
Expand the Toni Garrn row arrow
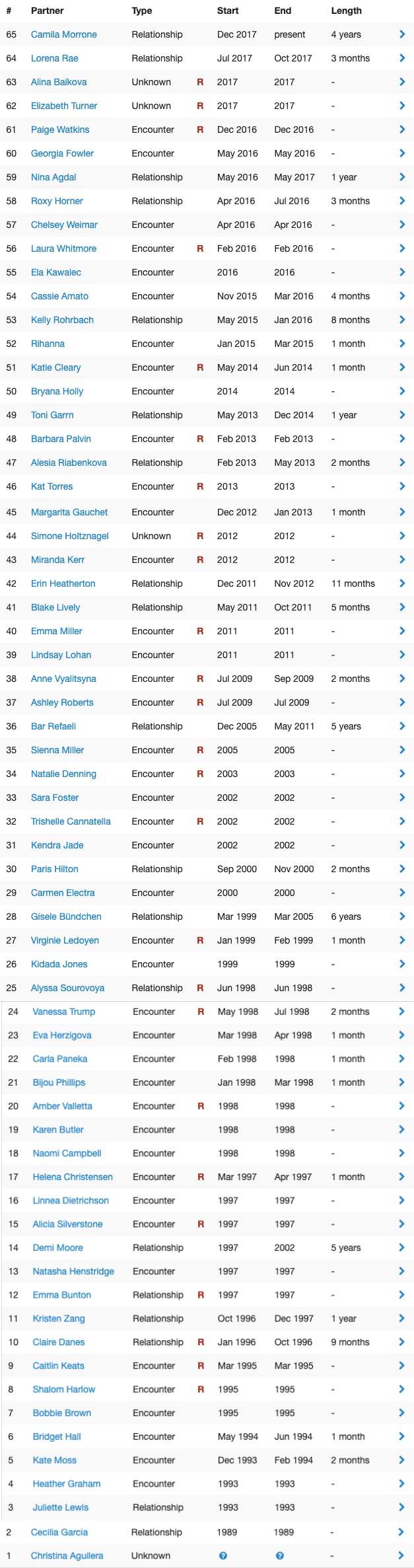tap(402, 415)
